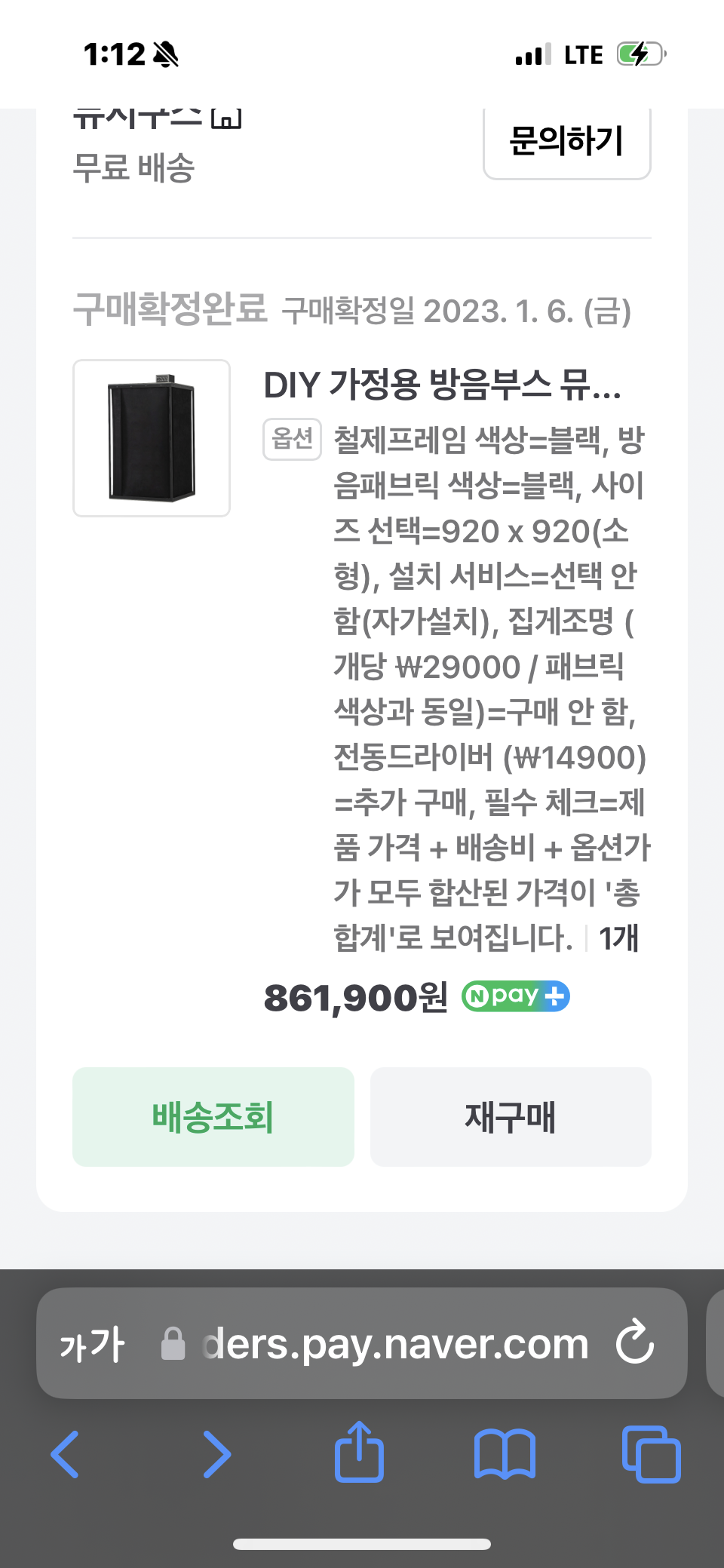
Task: Open 배송조회 delivery tracking
Action: coord(213,1116)
